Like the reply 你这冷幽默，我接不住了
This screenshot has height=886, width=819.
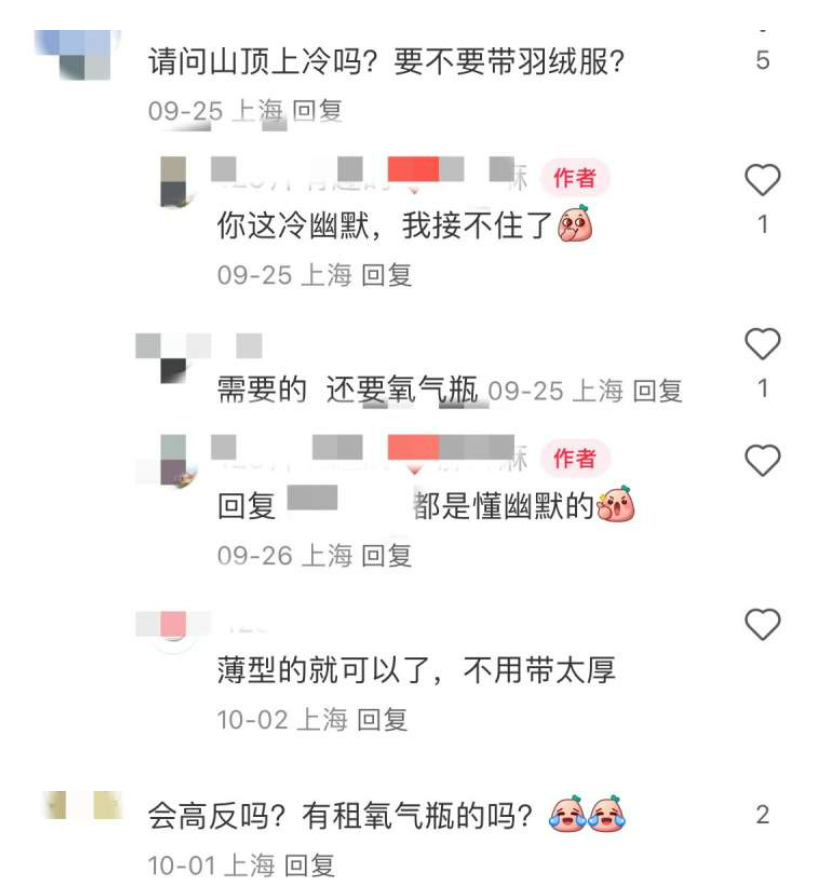click(762, 181)
